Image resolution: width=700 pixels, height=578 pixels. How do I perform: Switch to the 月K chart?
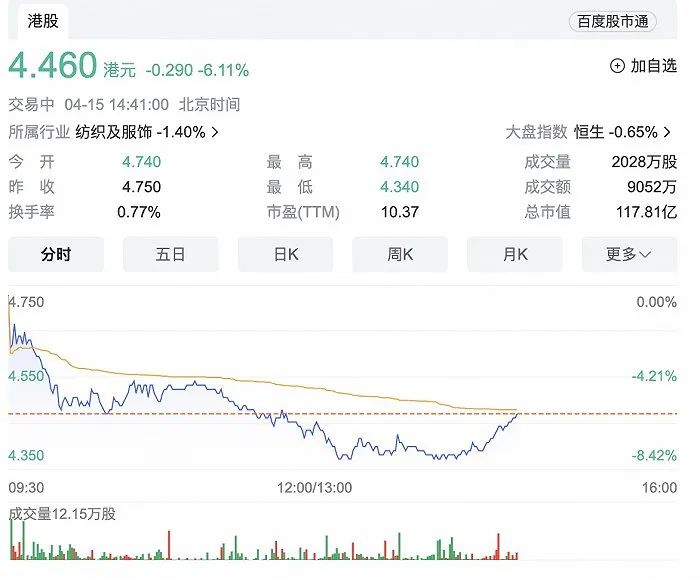[515, 254]
